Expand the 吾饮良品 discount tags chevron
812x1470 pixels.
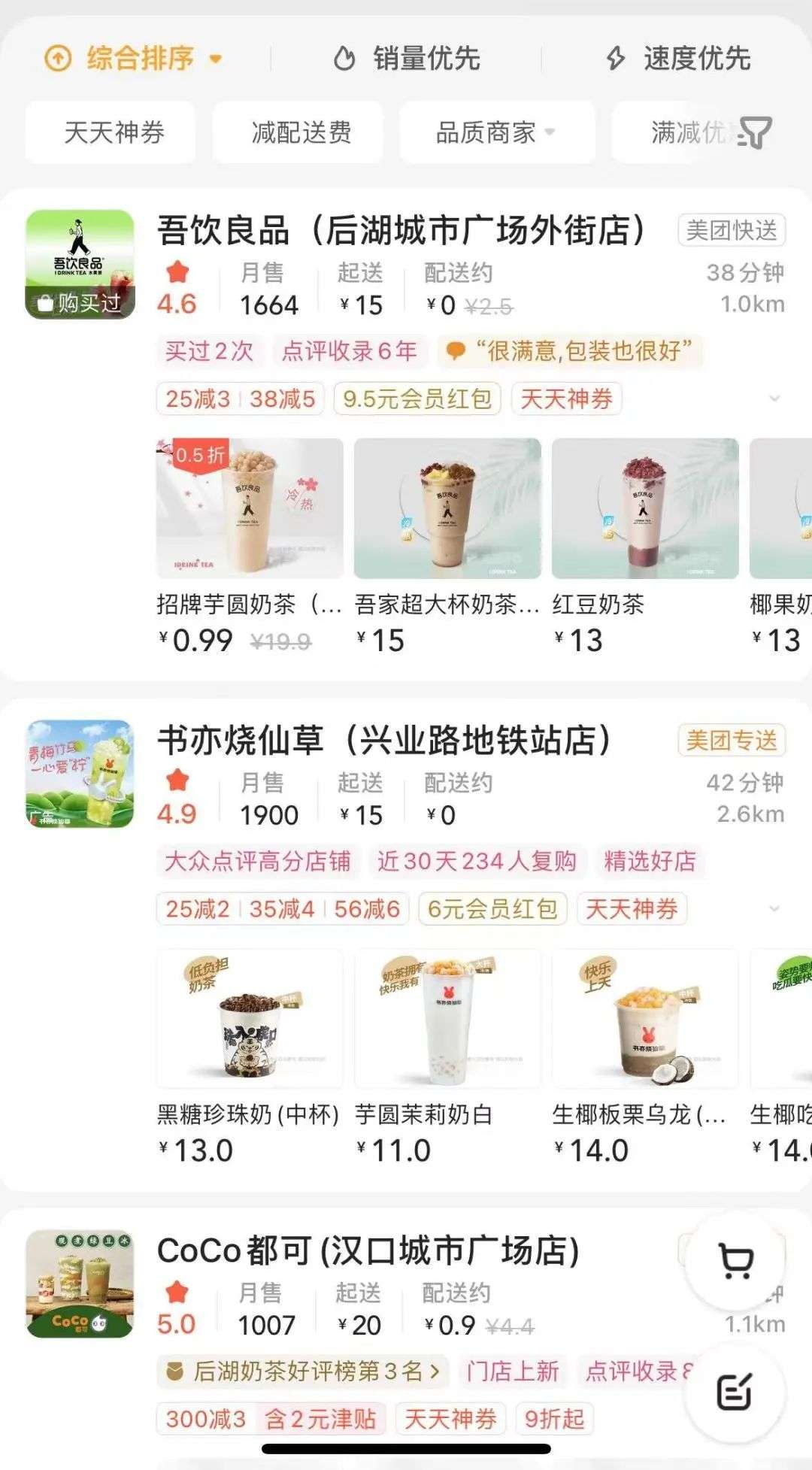[774, 399]
